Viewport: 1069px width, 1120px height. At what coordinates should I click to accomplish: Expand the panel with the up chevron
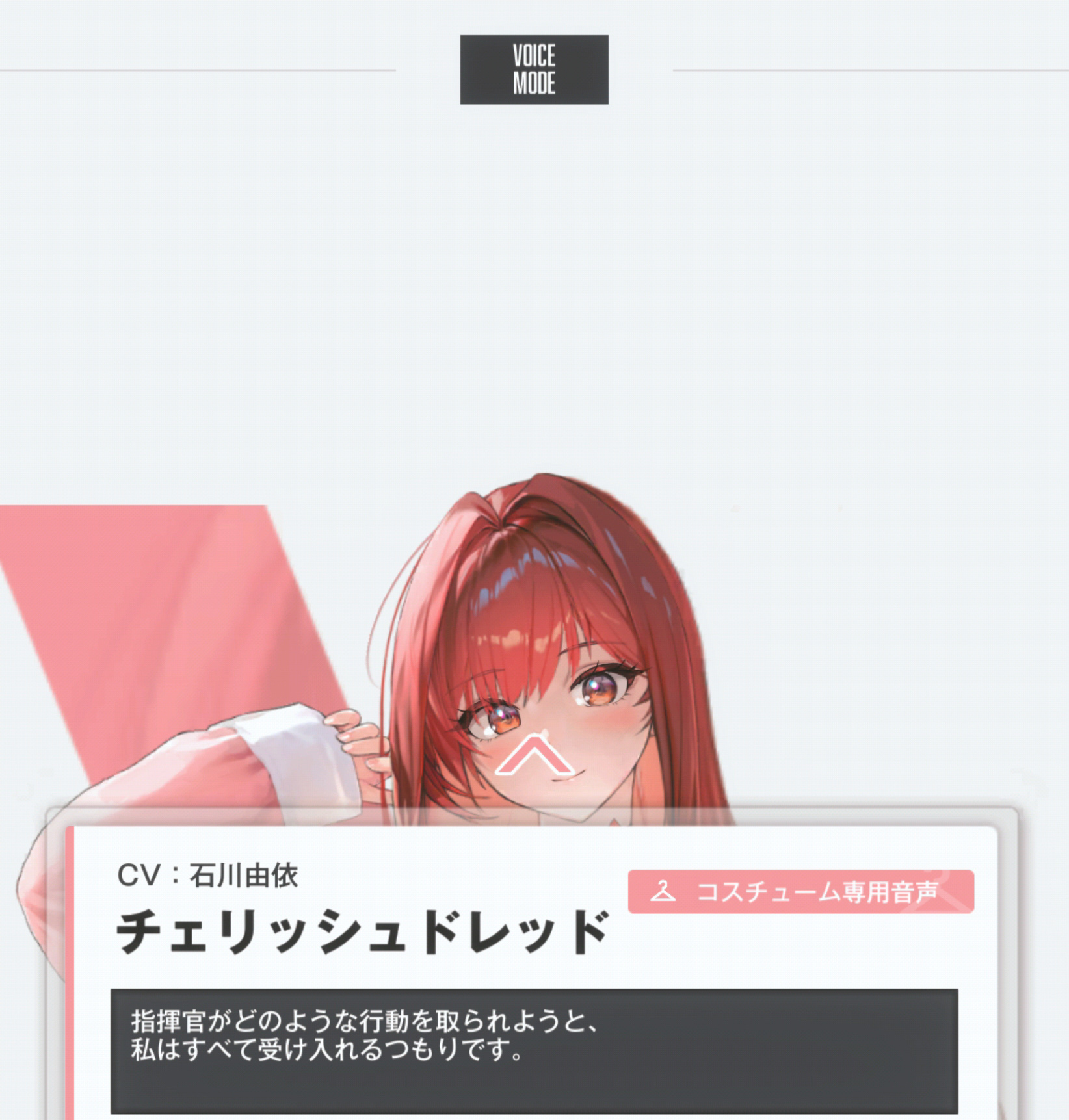pos(534,756)
